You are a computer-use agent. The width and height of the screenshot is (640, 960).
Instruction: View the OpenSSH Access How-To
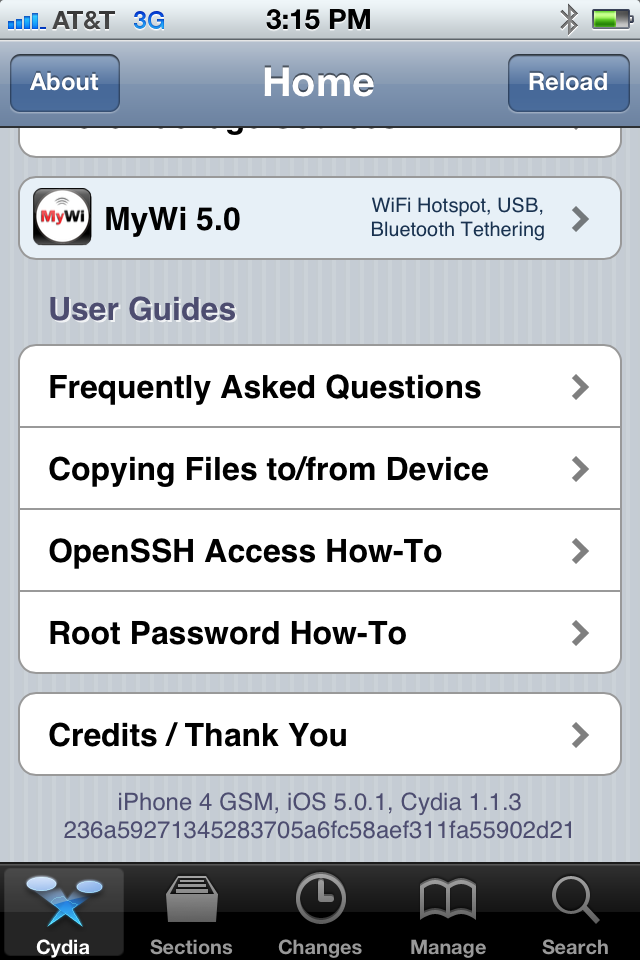(x=320, y=551)
